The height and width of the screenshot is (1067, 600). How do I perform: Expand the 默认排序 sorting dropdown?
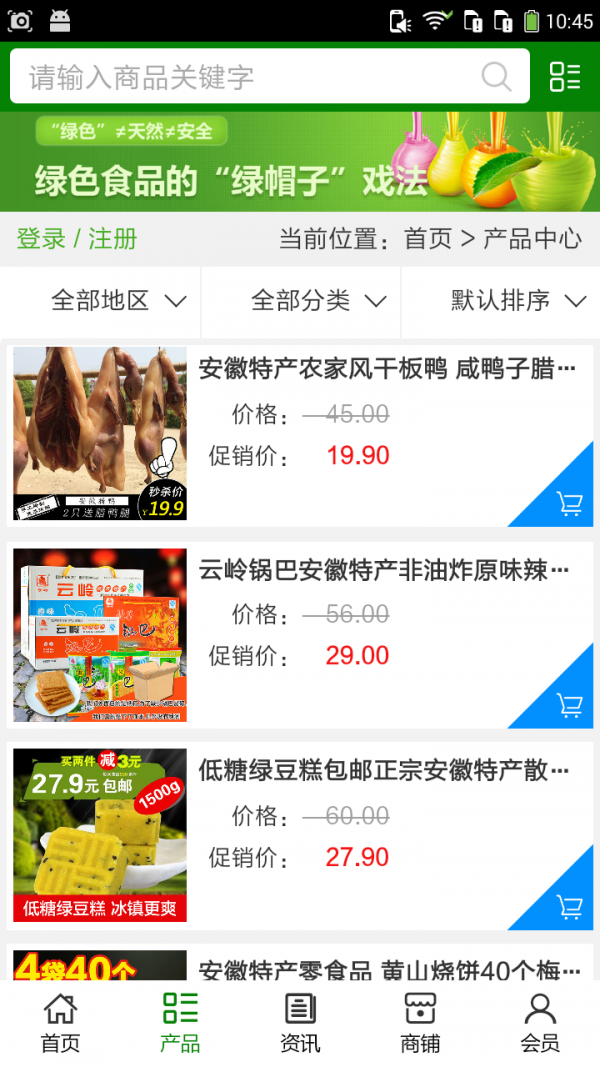tap(517, 300)
